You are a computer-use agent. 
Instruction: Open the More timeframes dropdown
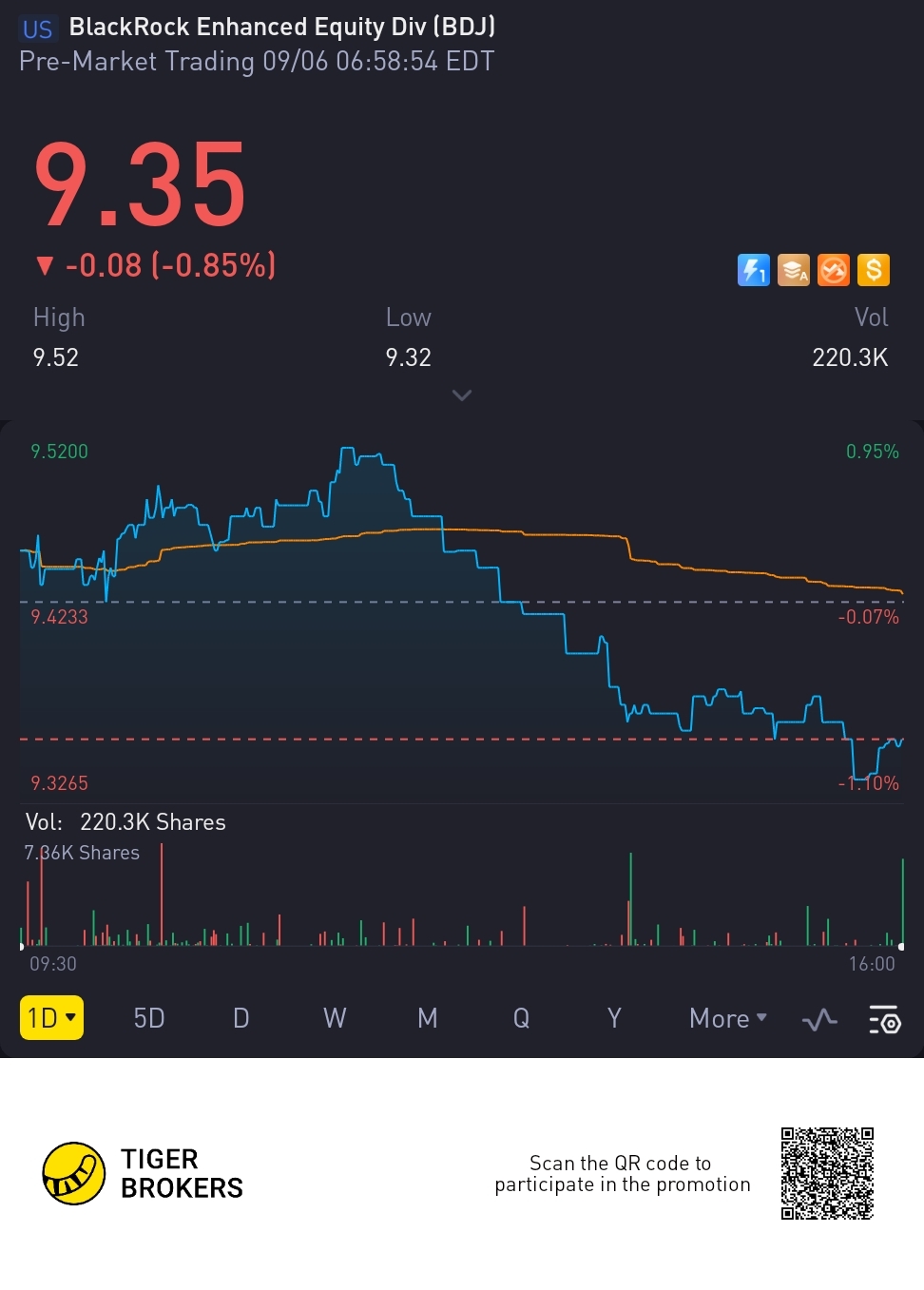727,1018
